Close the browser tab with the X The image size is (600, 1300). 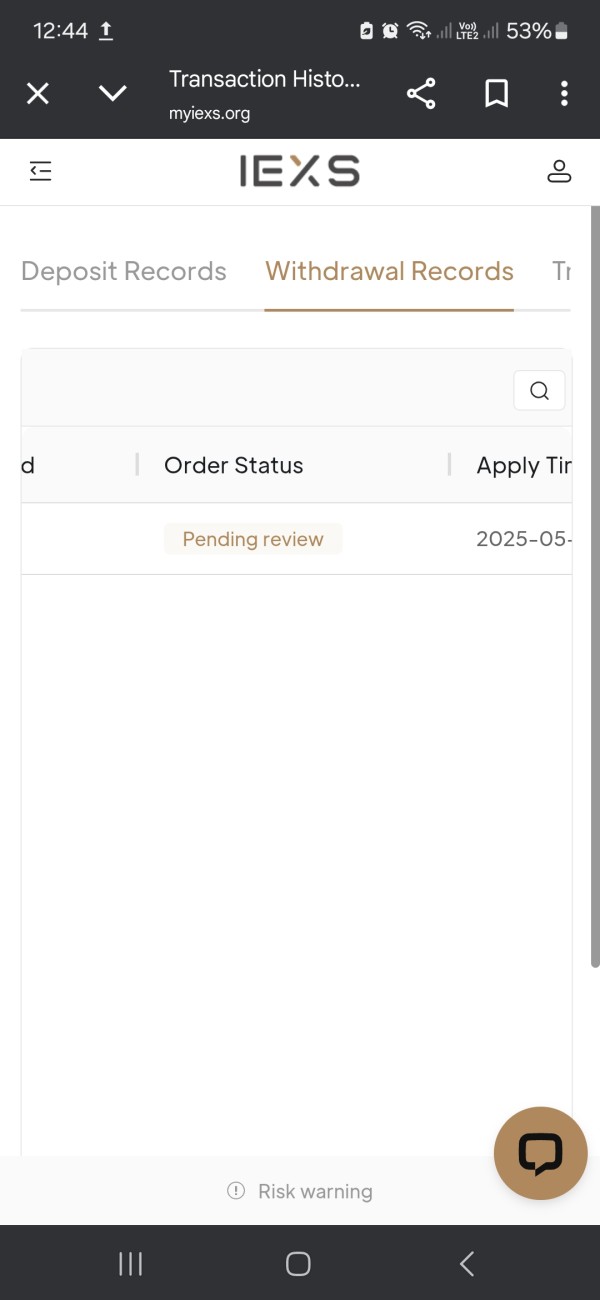coord(37,94)
